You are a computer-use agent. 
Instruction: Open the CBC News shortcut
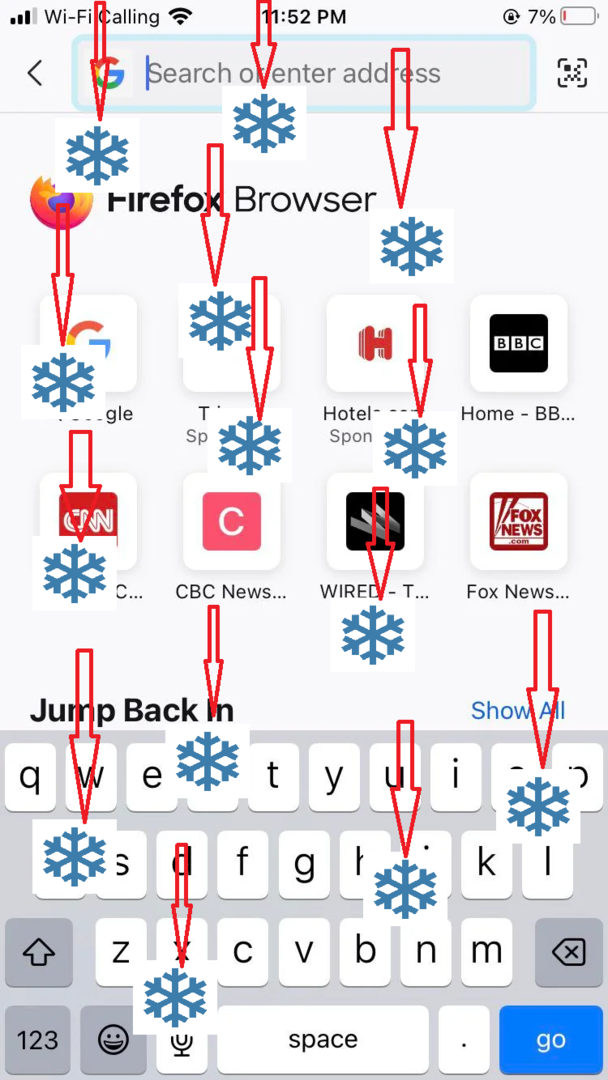tap(231, 521)
